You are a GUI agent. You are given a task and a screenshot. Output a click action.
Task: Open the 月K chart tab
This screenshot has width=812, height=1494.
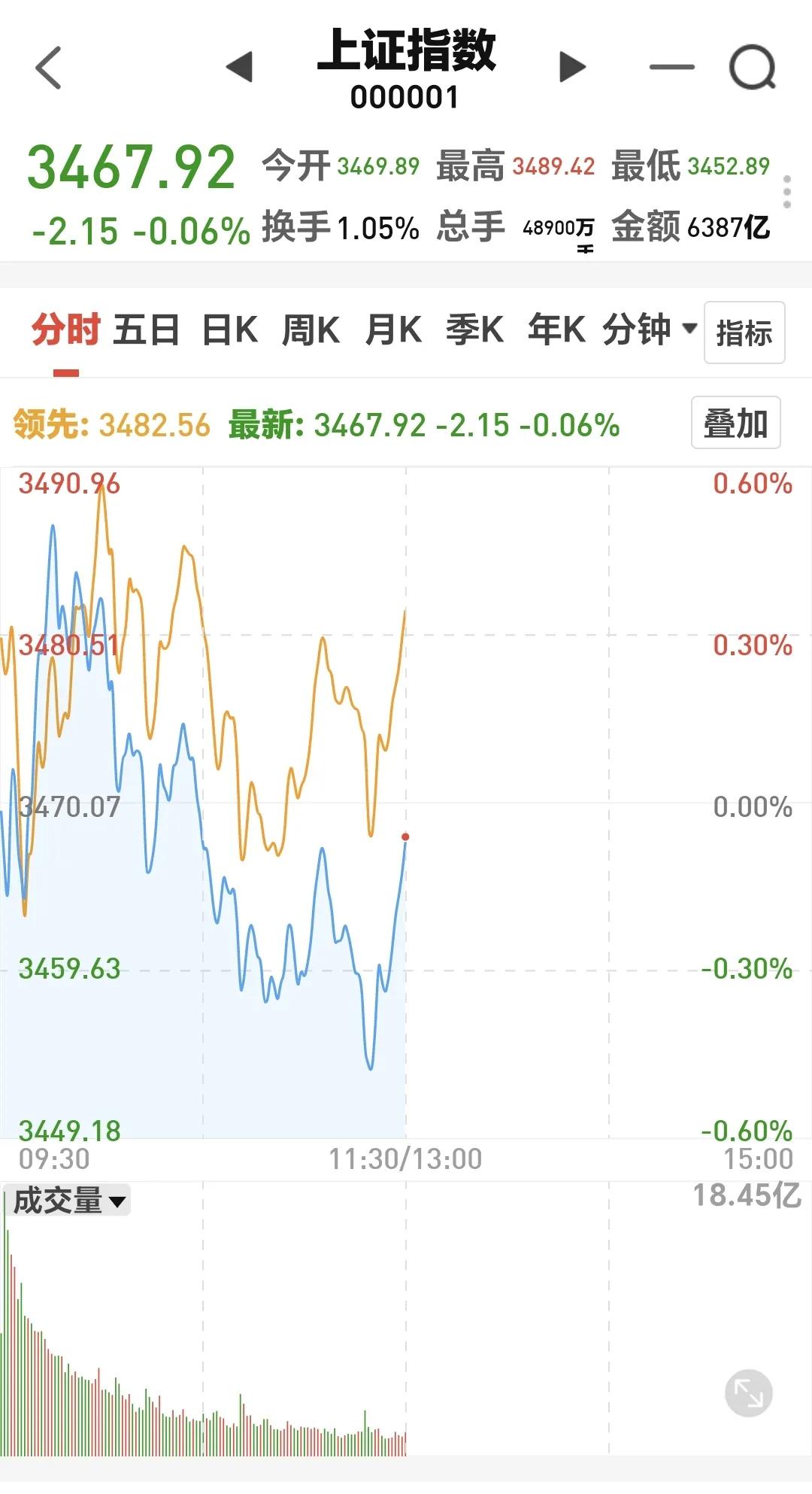click(392, 330)
